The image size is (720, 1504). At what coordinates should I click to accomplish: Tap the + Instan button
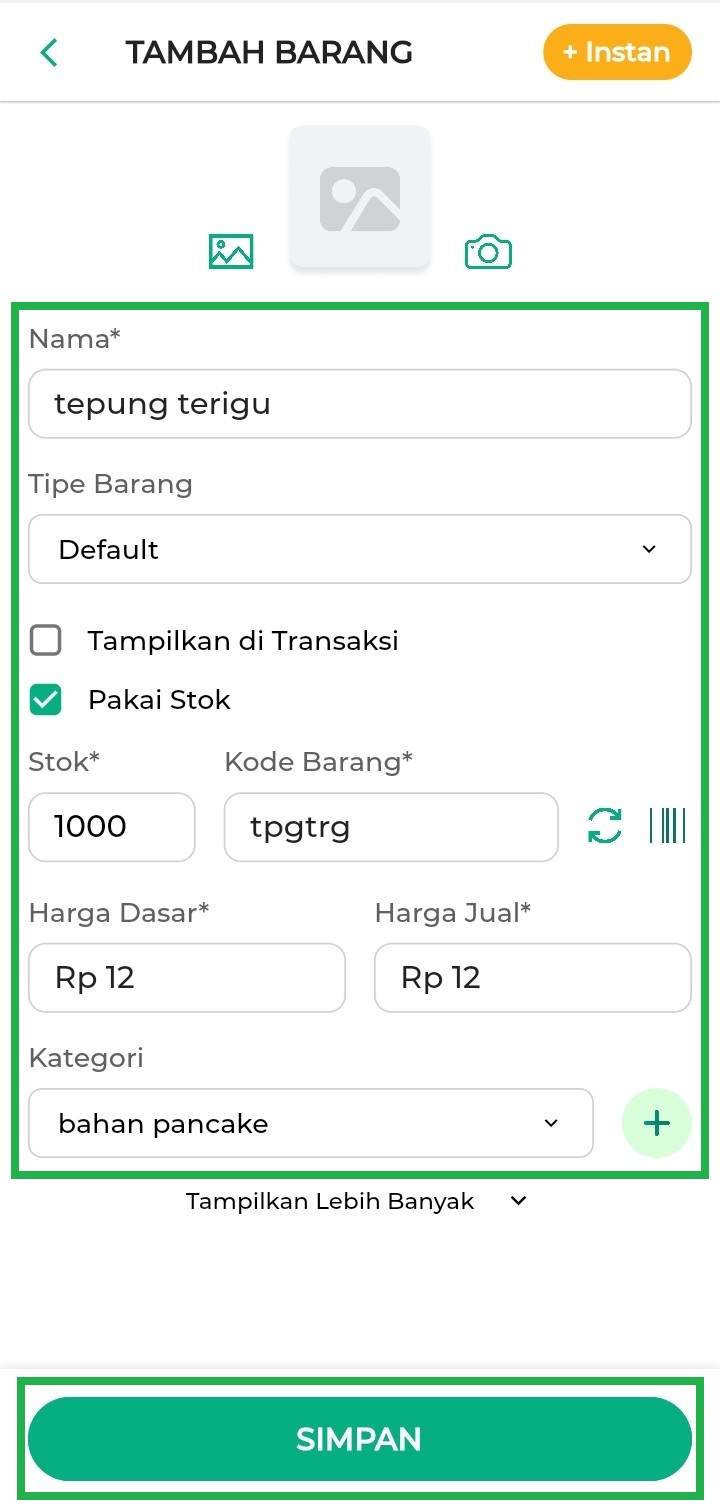[x=617, y=52]
